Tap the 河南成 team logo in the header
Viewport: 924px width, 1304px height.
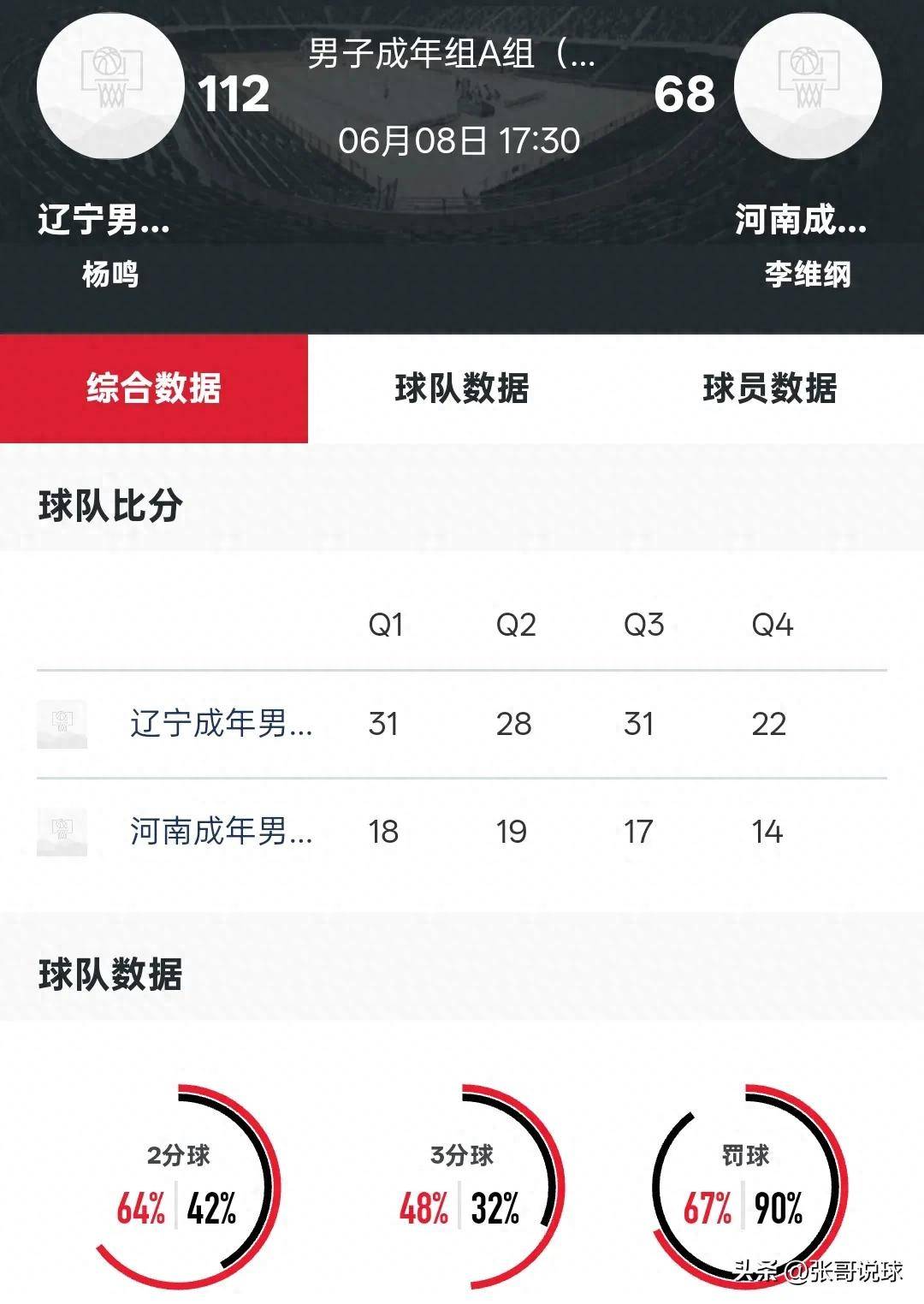[x=808, y=85]
